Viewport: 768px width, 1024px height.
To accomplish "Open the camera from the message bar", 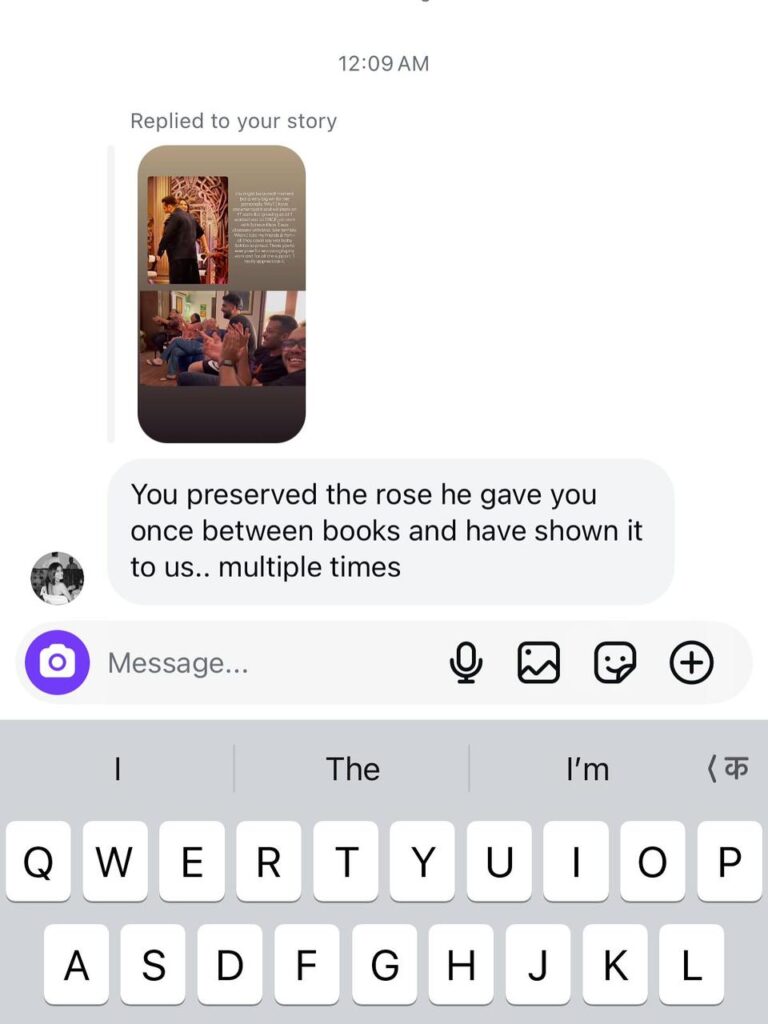I will [x=58, y=662].
